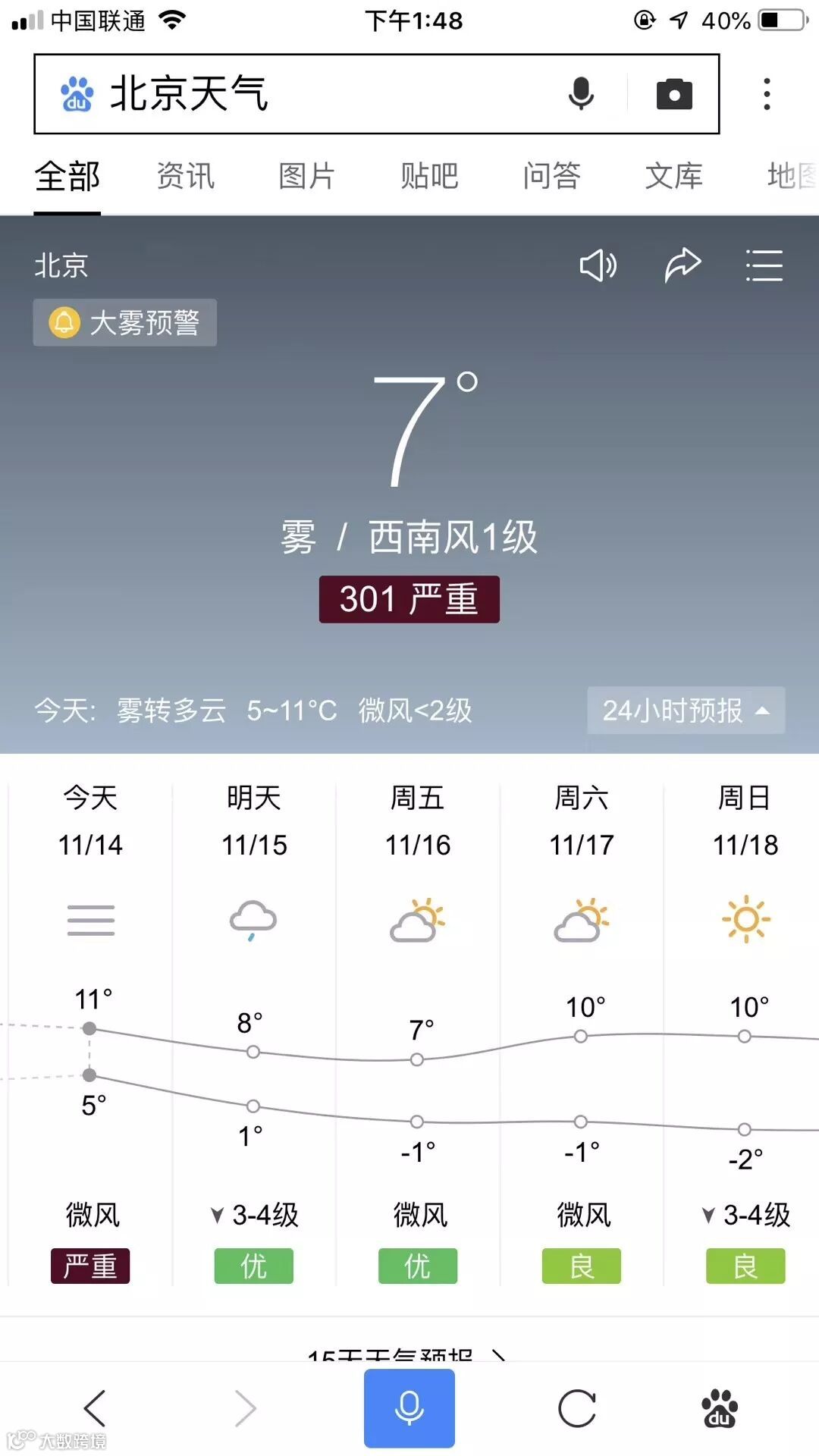Share the Beijing weather card

click(x=682, y=265)
